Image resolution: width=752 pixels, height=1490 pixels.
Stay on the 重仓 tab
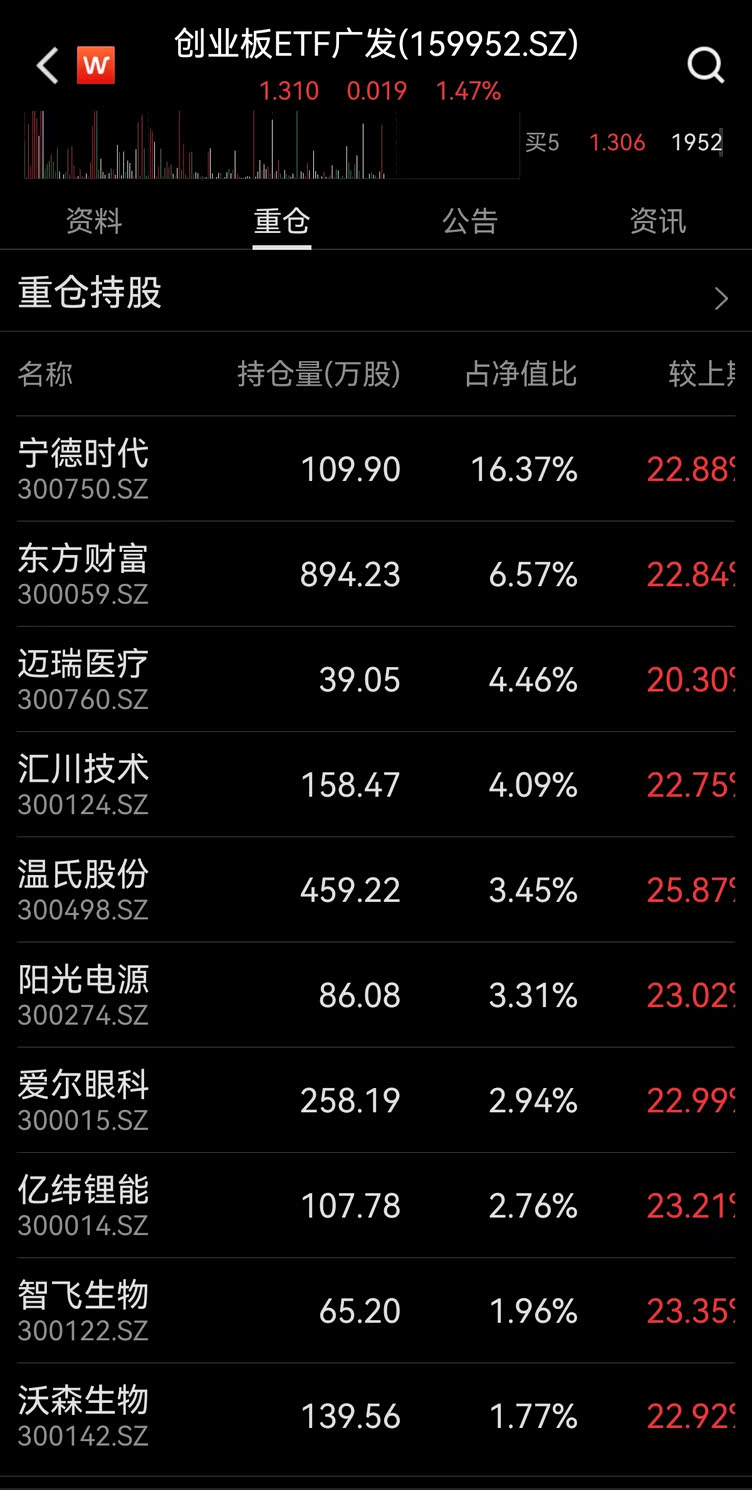click(281, 221)
